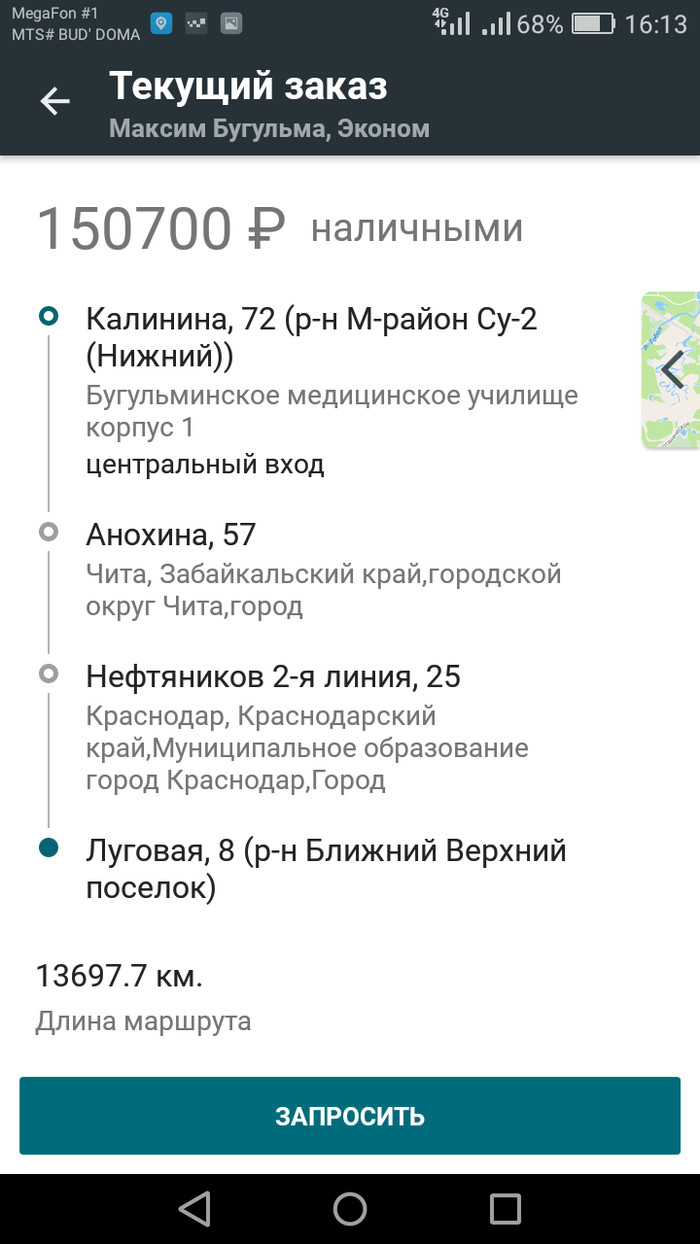
Task: Go back using the app bar arrow
Action: click(x=55, y=101)
